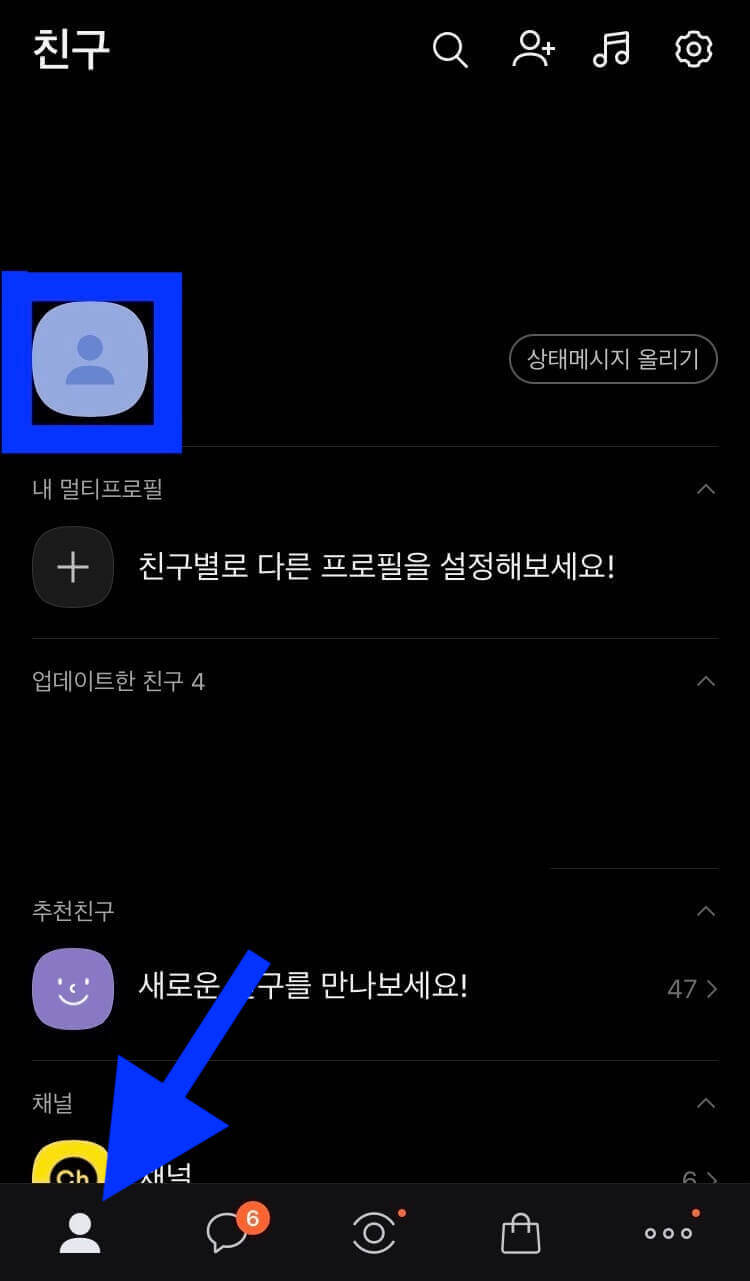
Task: Open the View tab eye icon
Action: click(374, 1232)
